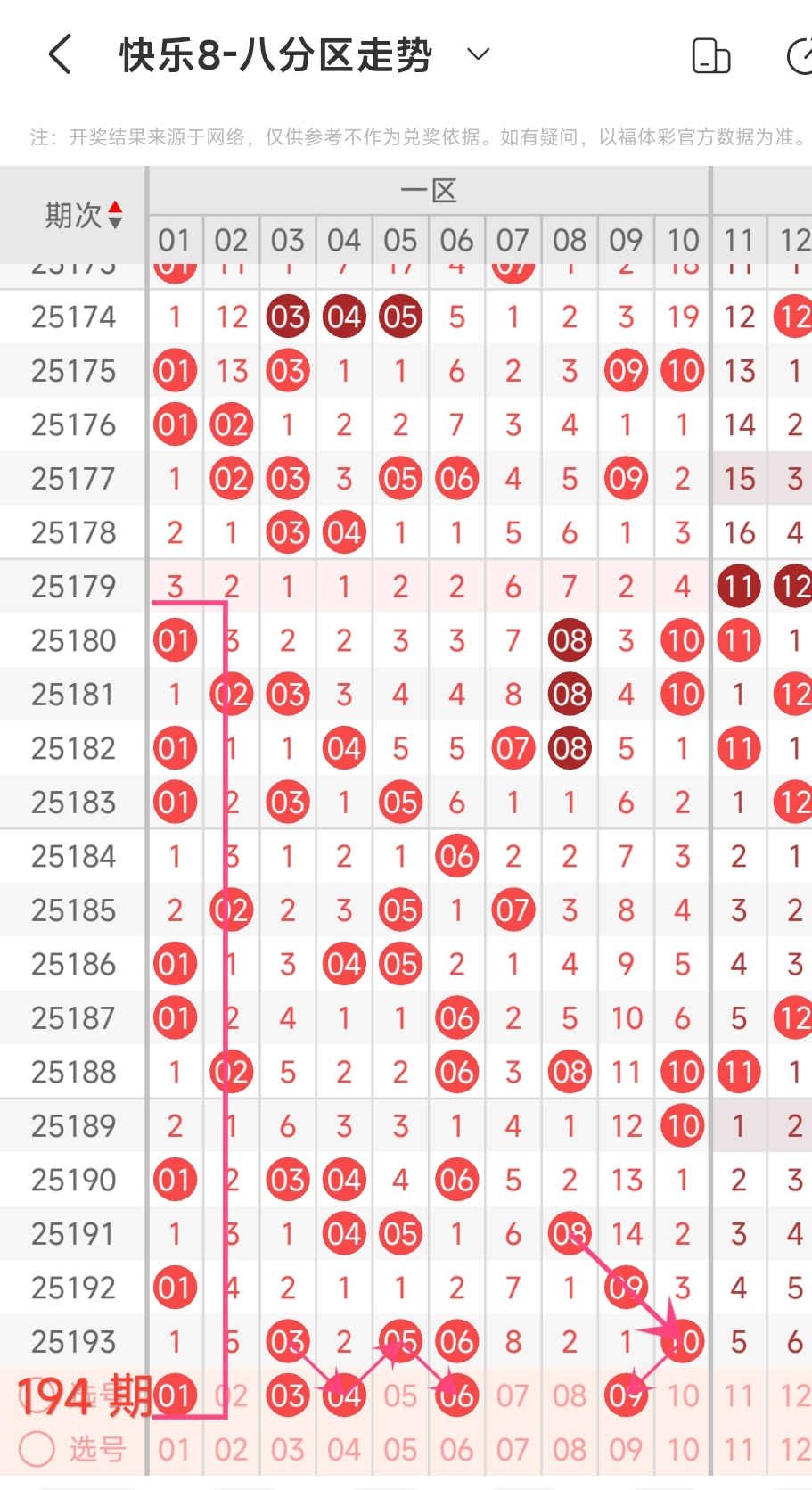Select the unchecked 选号 radio circle
The image size is (812, 1490).
pyautogui.click(x=37, y=1449)
